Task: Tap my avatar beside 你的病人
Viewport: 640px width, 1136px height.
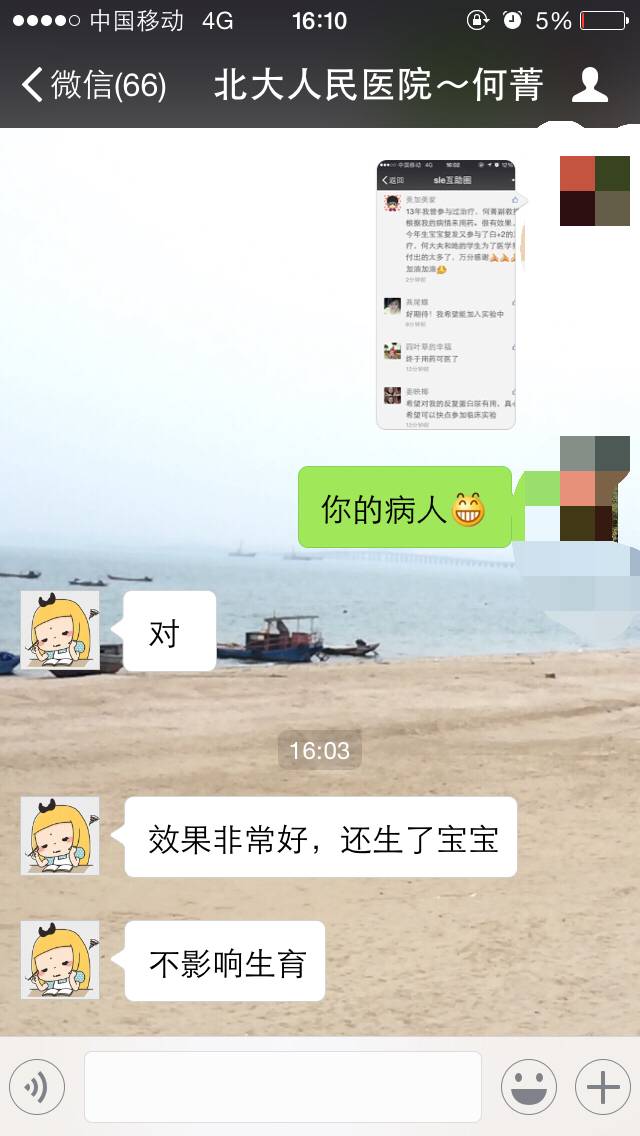Action: coord(594,476)
